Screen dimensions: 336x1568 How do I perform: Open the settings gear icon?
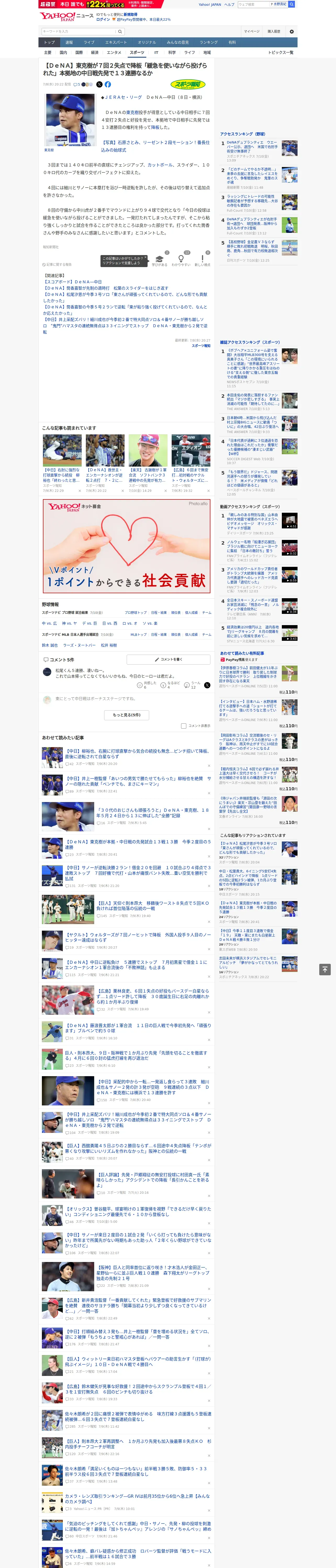[292, 32]
